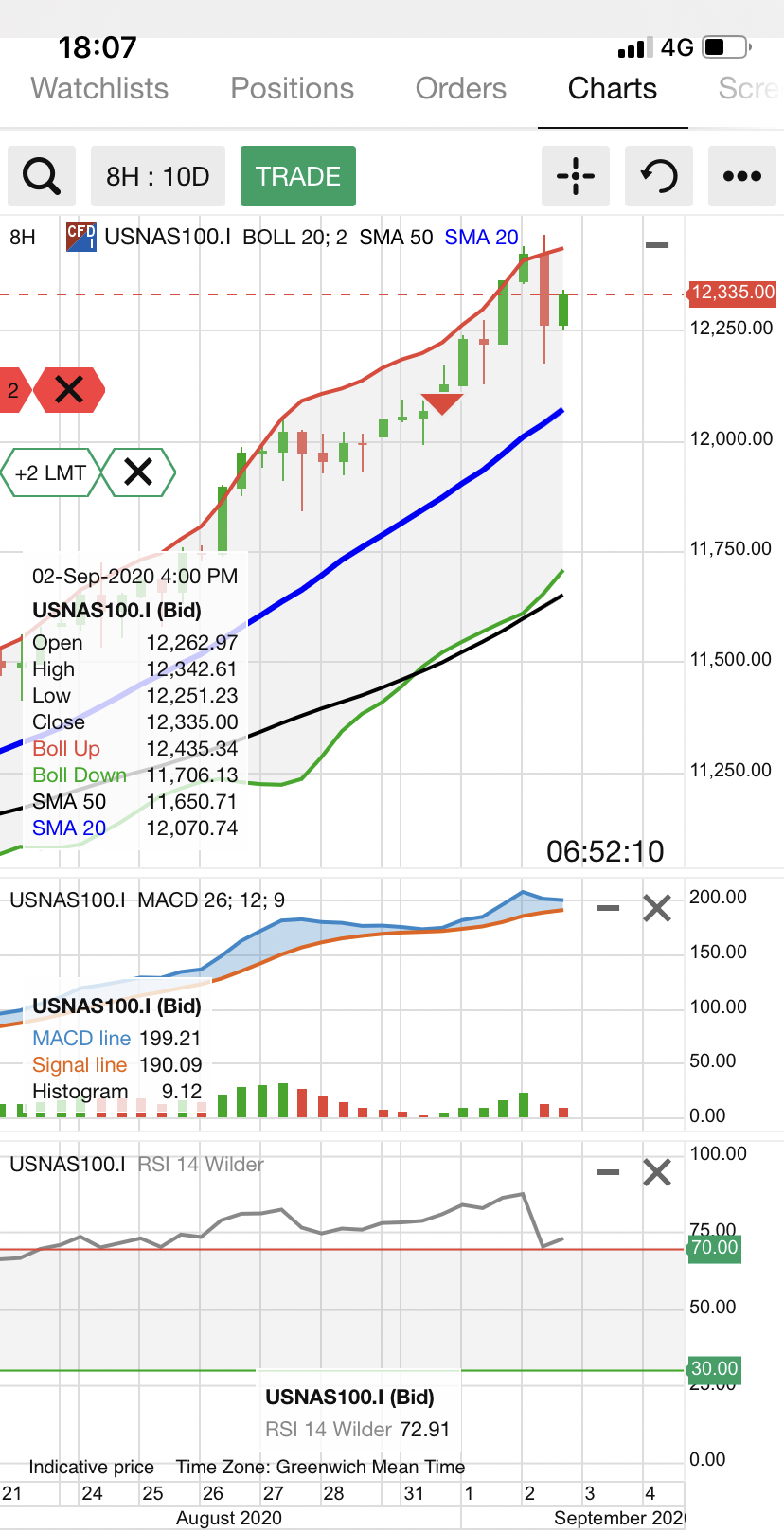784x1532 pixels.
Task: Cancel the +2 LMT order
Action: 138,472
